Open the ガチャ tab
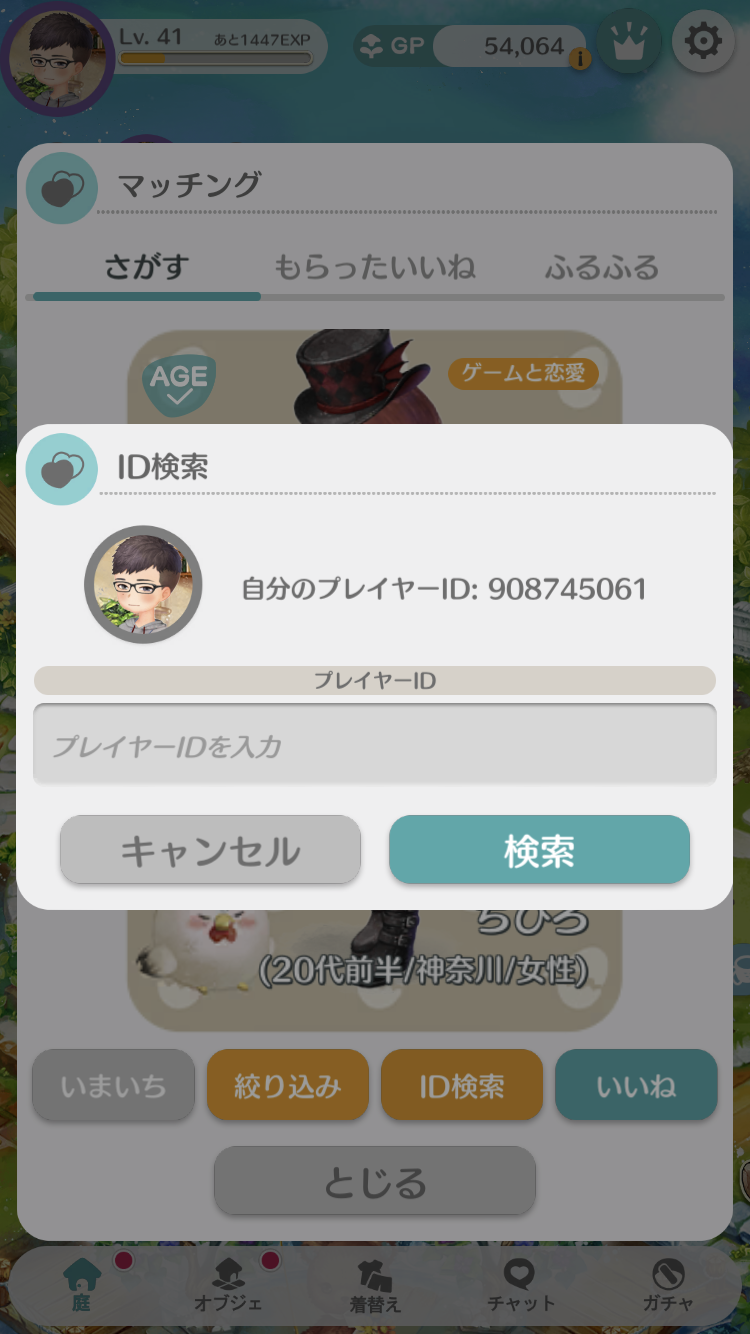This screenshot has width=750, height=1334. (x=667, y=1283)
